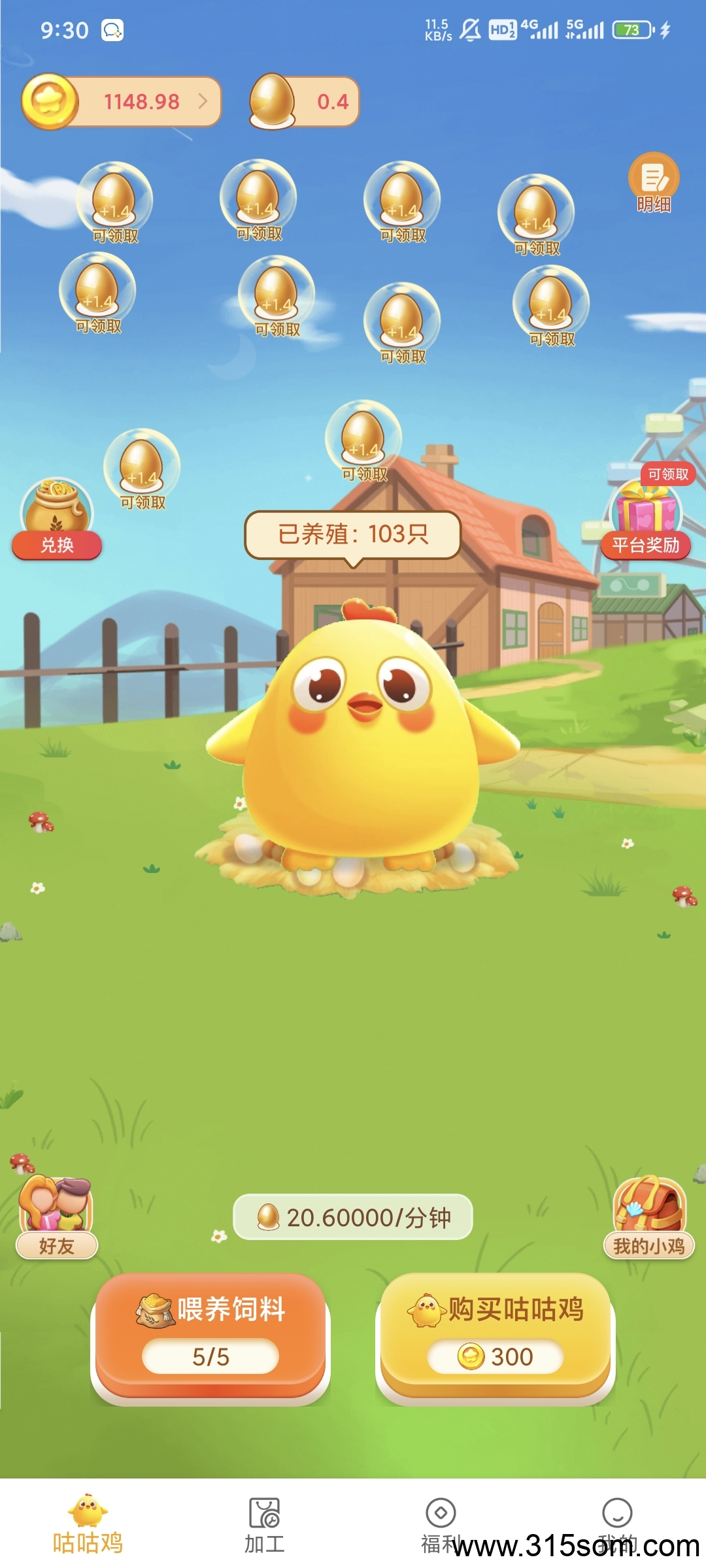The width and height of the screenshot is (706, 1568).
Task: Switch to the 福利 tab
Action: 441,1526
